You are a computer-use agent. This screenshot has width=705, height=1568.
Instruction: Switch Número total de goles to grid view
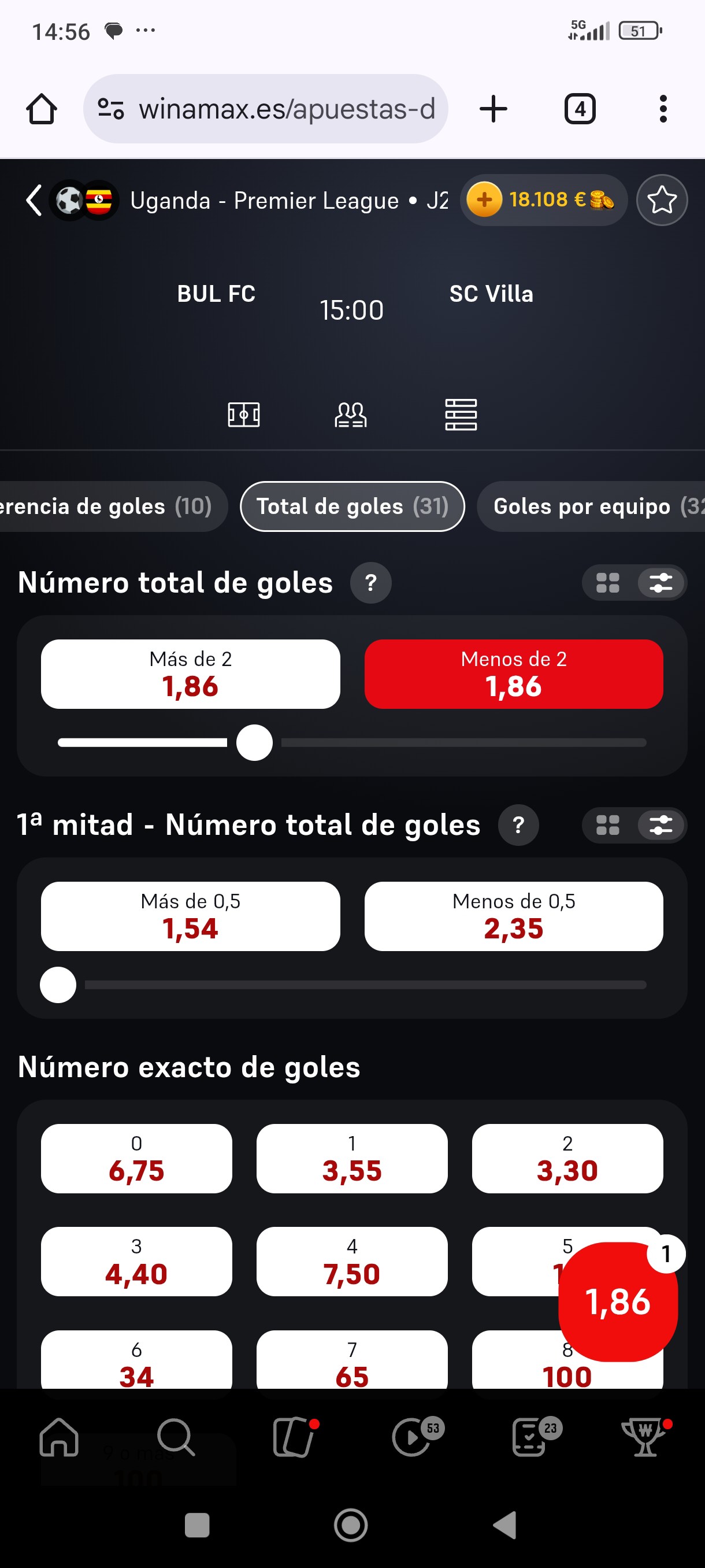(607, 583)
